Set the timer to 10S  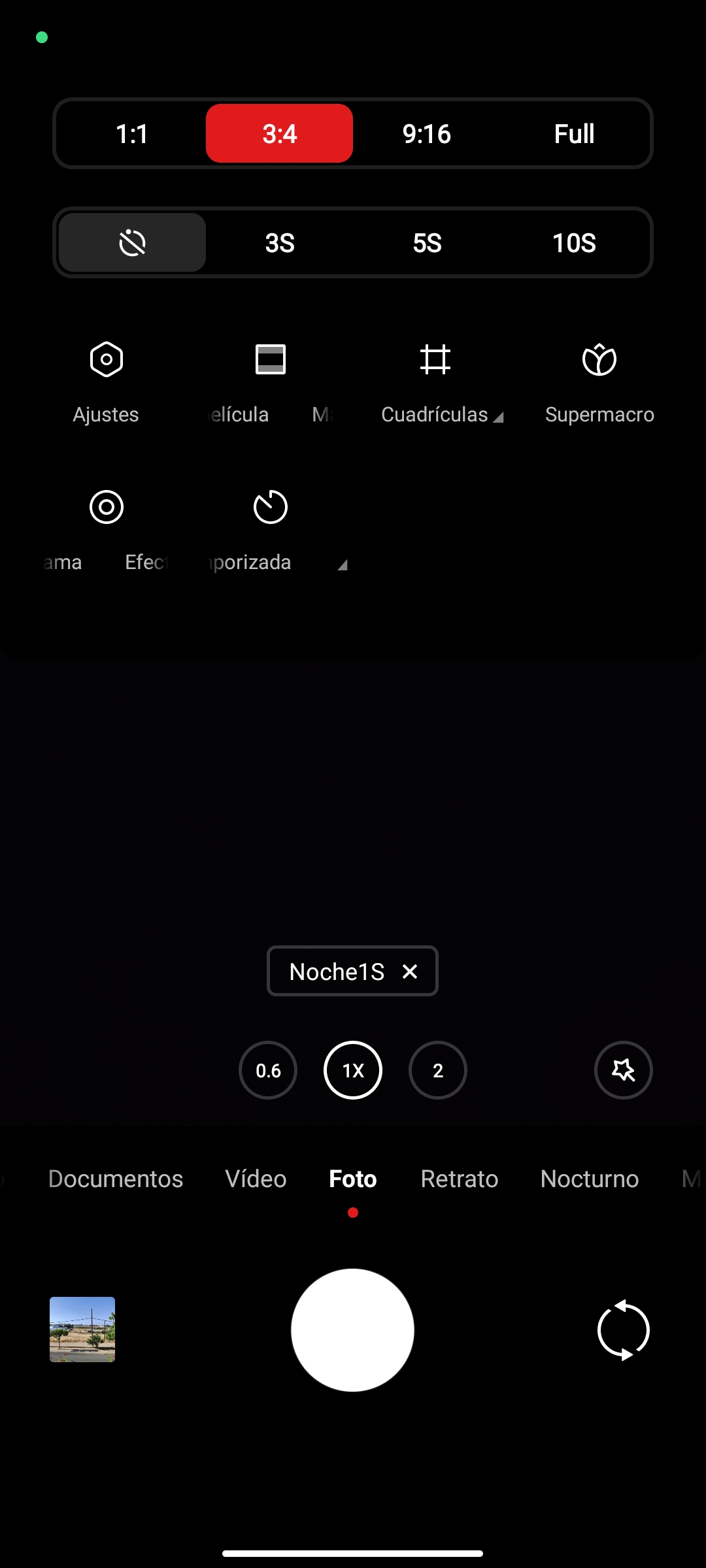pyautogui.click(x=574, y=243)
